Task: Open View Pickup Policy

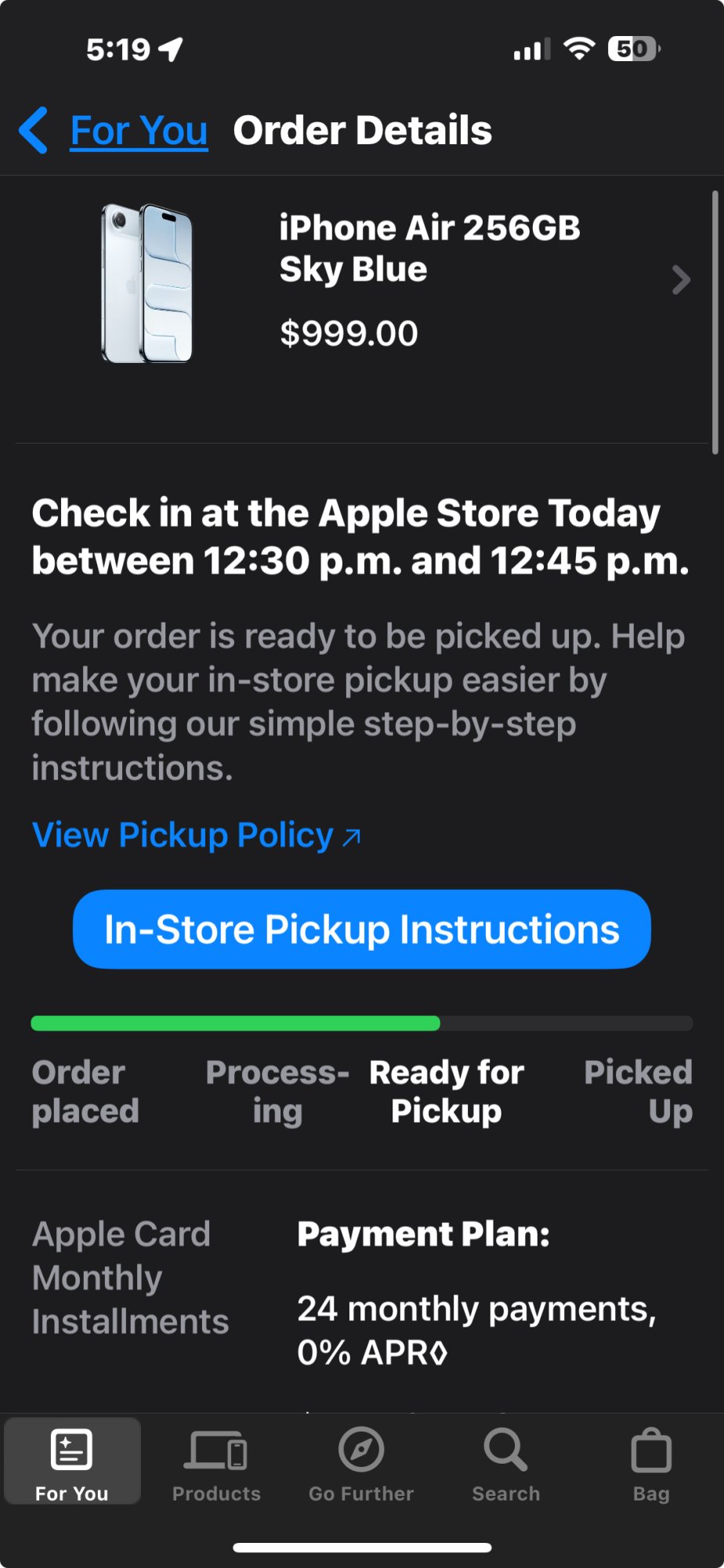Action: [x=196, y=834]
